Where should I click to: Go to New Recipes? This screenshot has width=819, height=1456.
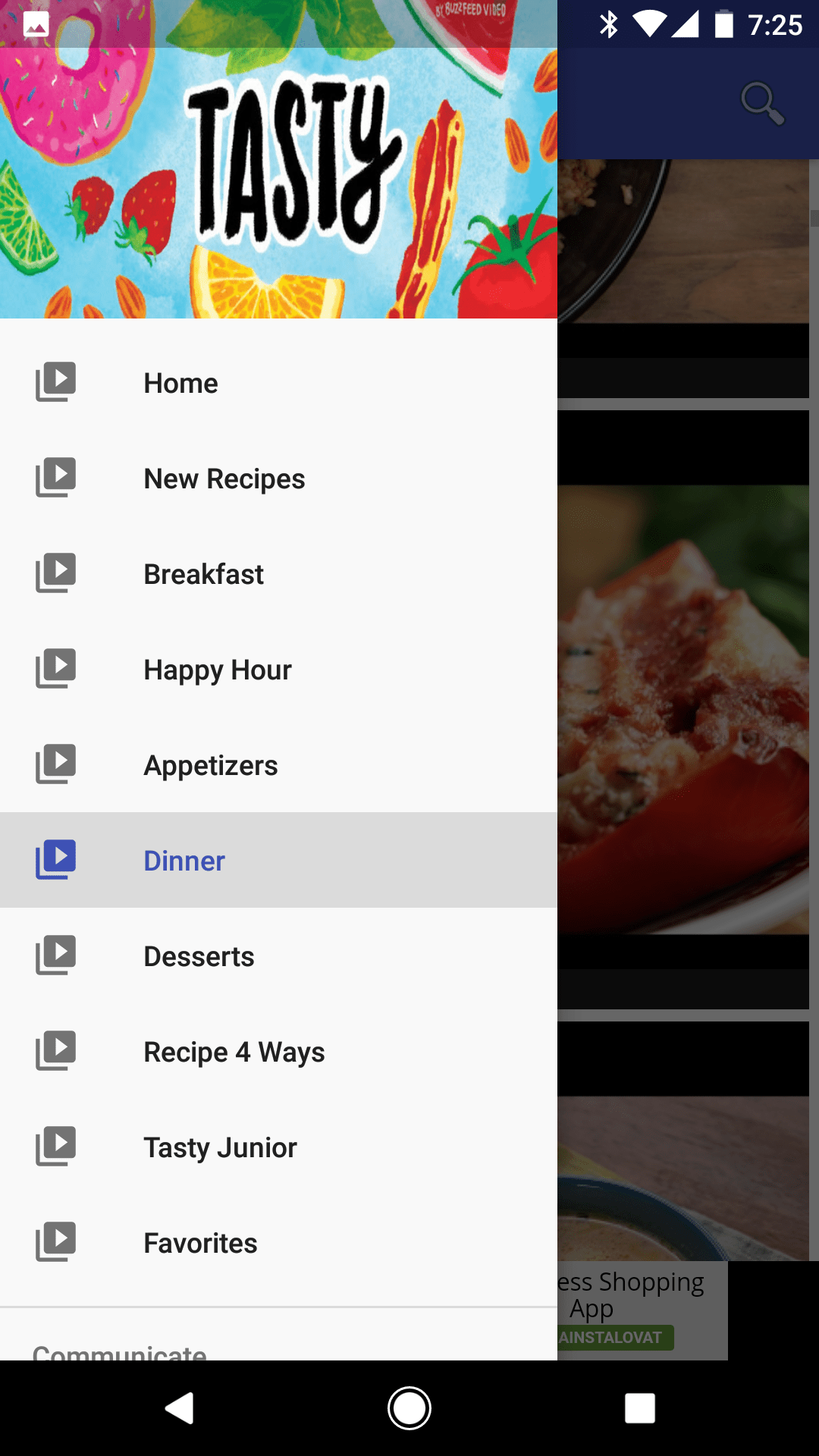coord(278,479)
